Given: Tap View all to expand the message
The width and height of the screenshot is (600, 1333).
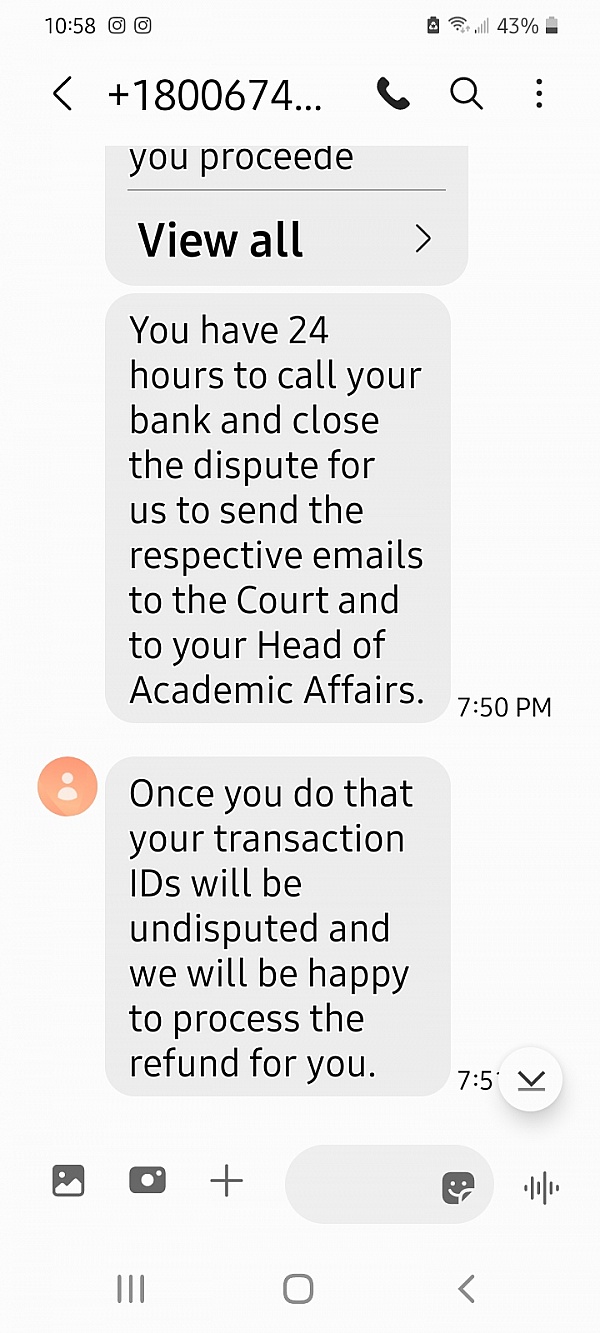Looking at the screenshot, I should coord(286,240).
